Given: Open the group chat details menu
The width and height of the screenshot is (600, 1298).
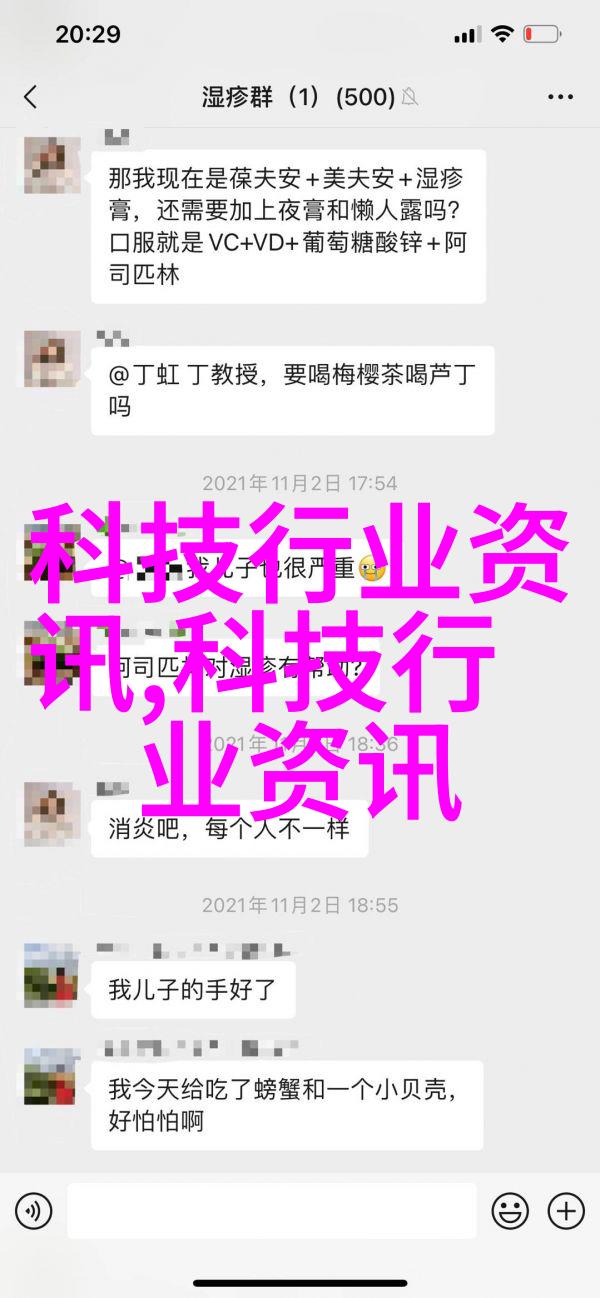Looking at the screenshot, I should point(560,97).
